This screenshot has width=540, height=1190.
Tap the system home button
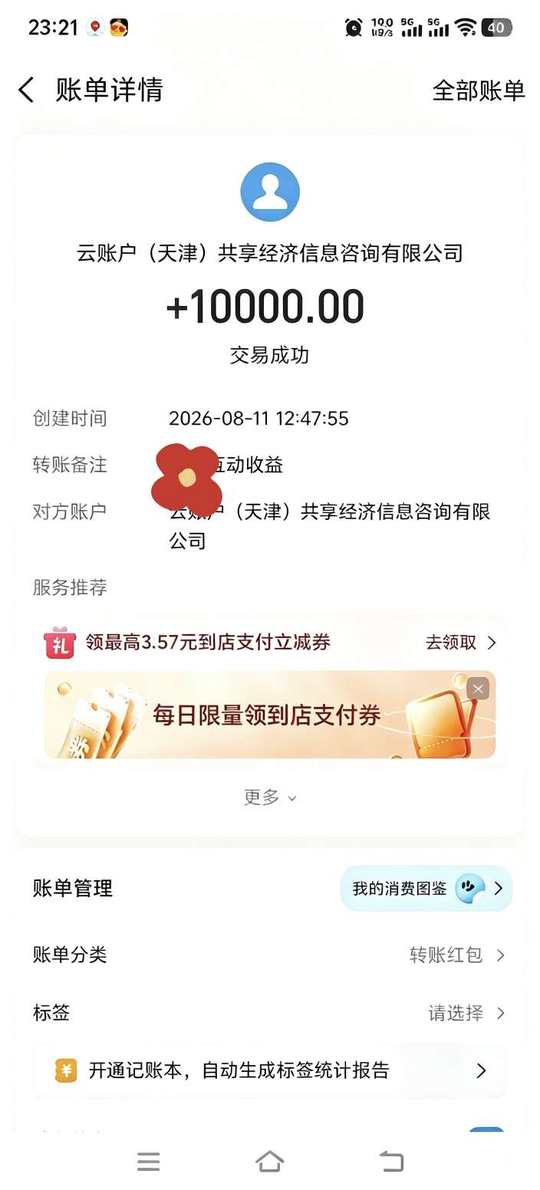[269, 1160]
